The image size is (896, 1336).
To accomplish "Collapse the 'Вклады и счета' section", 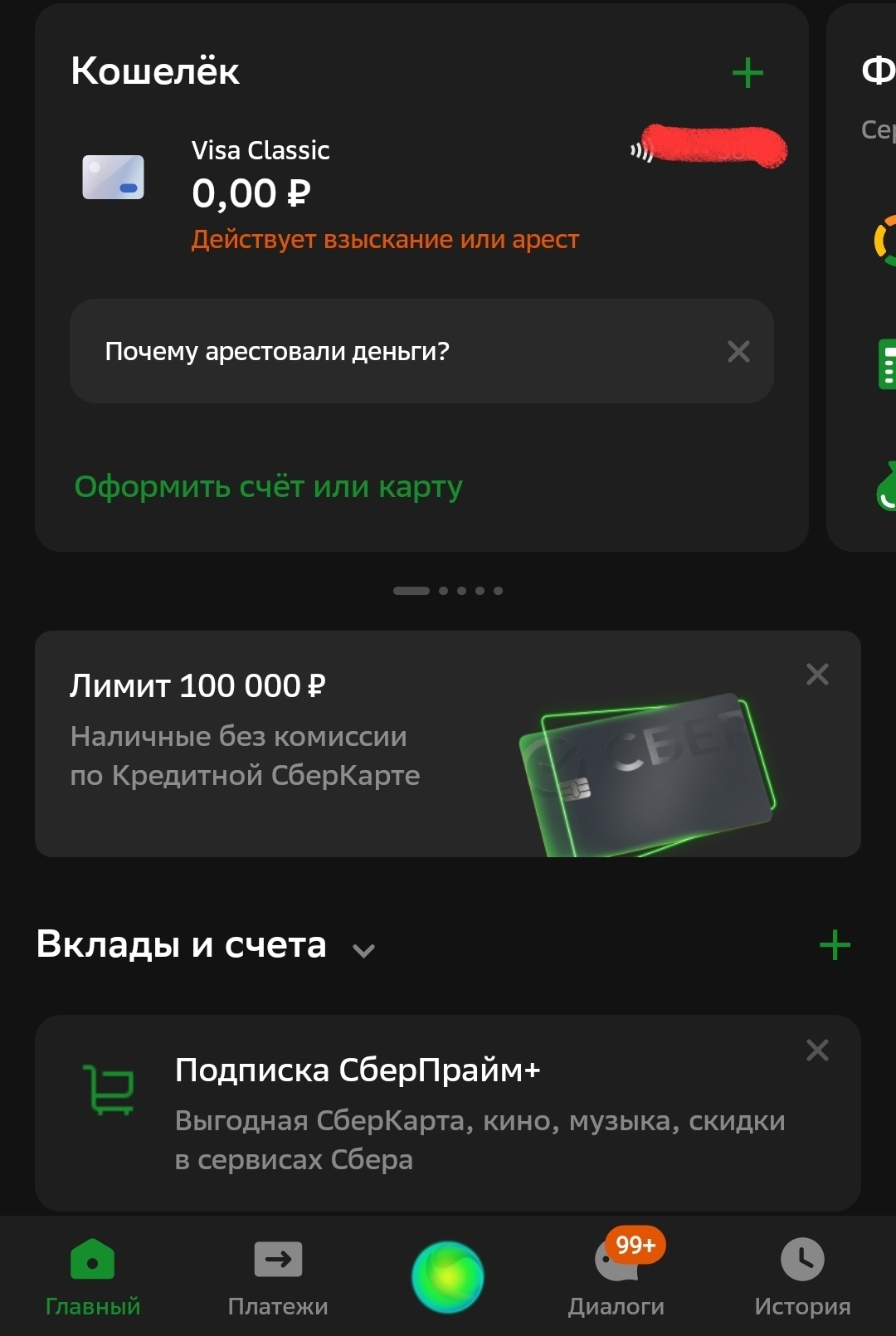I will pos(363,950).
